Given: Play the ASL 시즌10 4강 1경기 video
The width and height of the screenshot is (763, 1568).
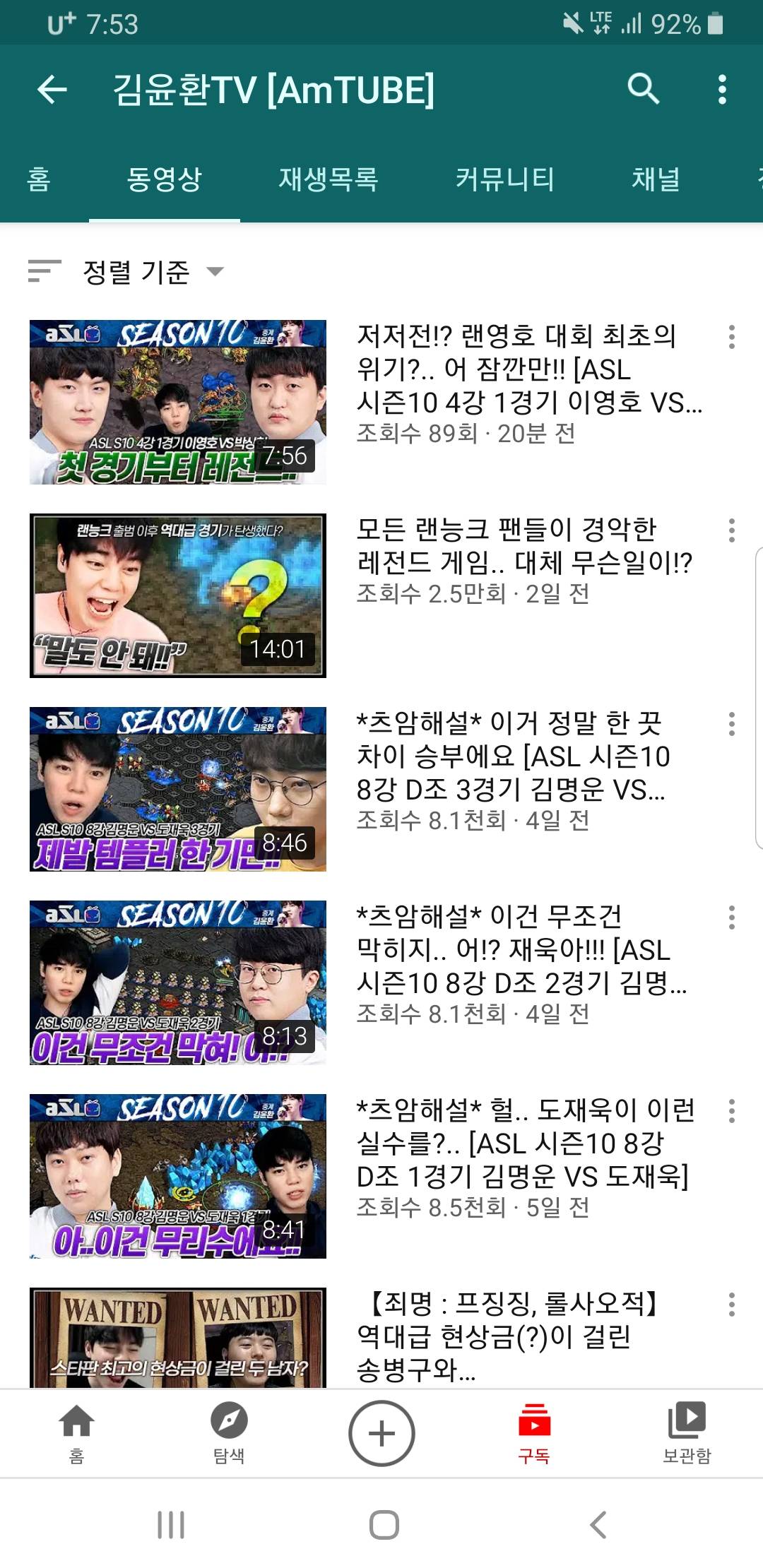Looking at the screenshot, I should click(177, 402).
